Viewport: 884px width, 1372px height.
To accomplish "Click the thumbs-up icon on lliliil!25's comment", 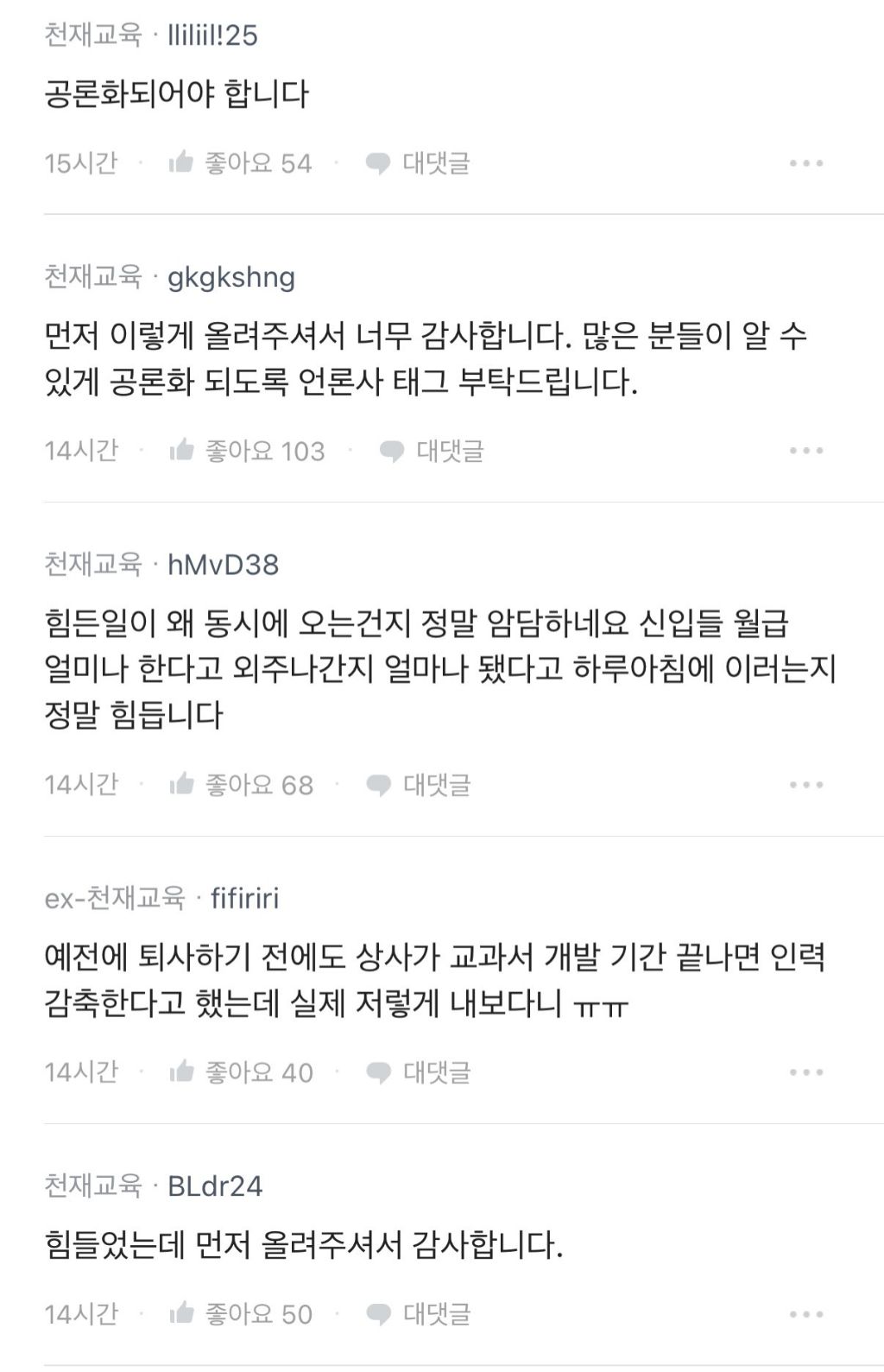I will pos(184,161).
